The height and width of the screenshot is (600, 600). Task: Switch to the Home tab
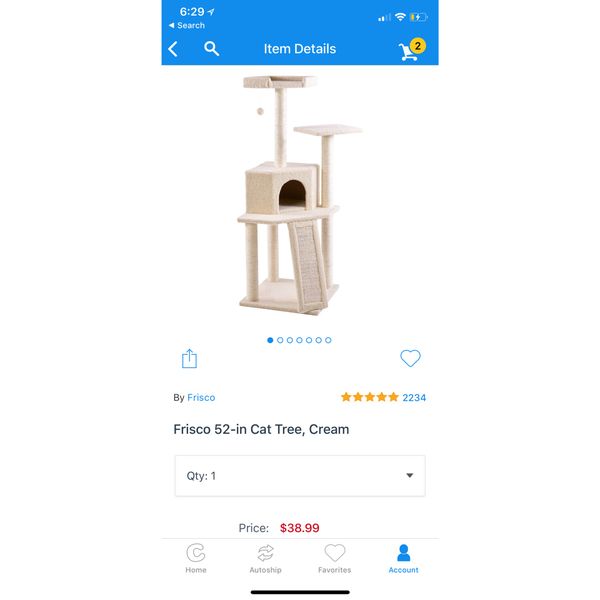(x=196, y=558)
